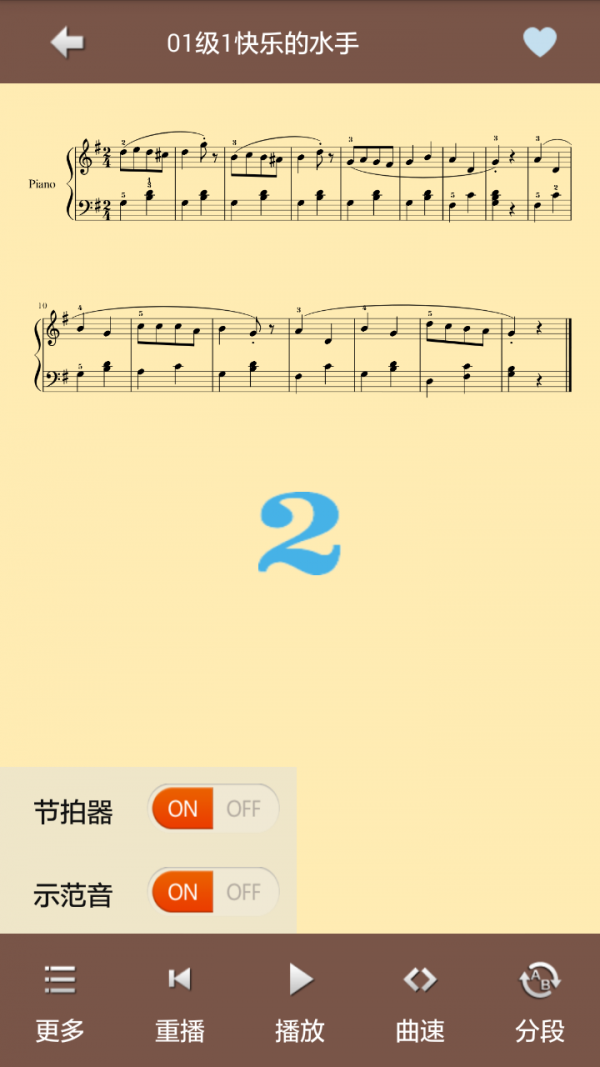Tap 重播 to replay from start

coord(180,1000)
